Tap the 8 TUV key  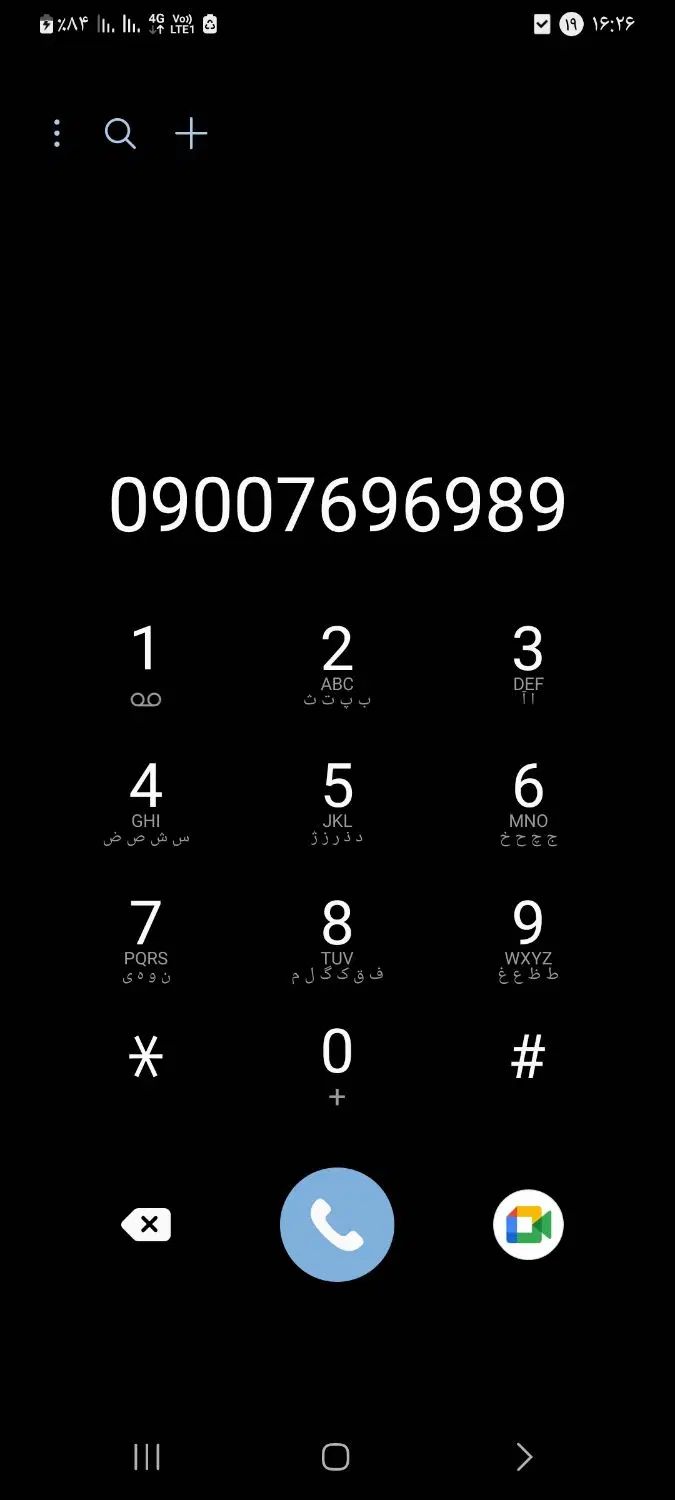click(337, 937)
